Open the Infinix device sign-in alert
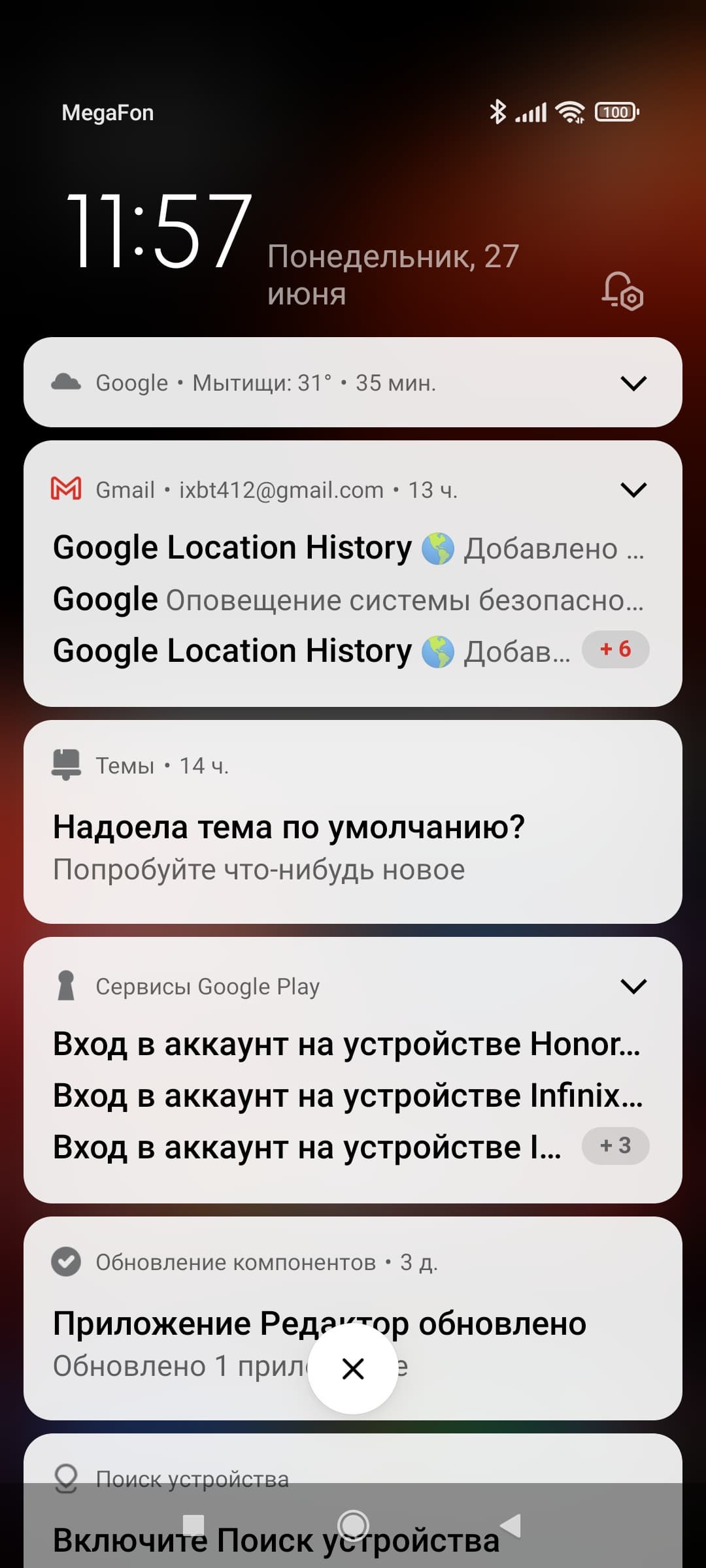Image resolution: width=706 pixels, height=1568 pixels. [346, 1096]
